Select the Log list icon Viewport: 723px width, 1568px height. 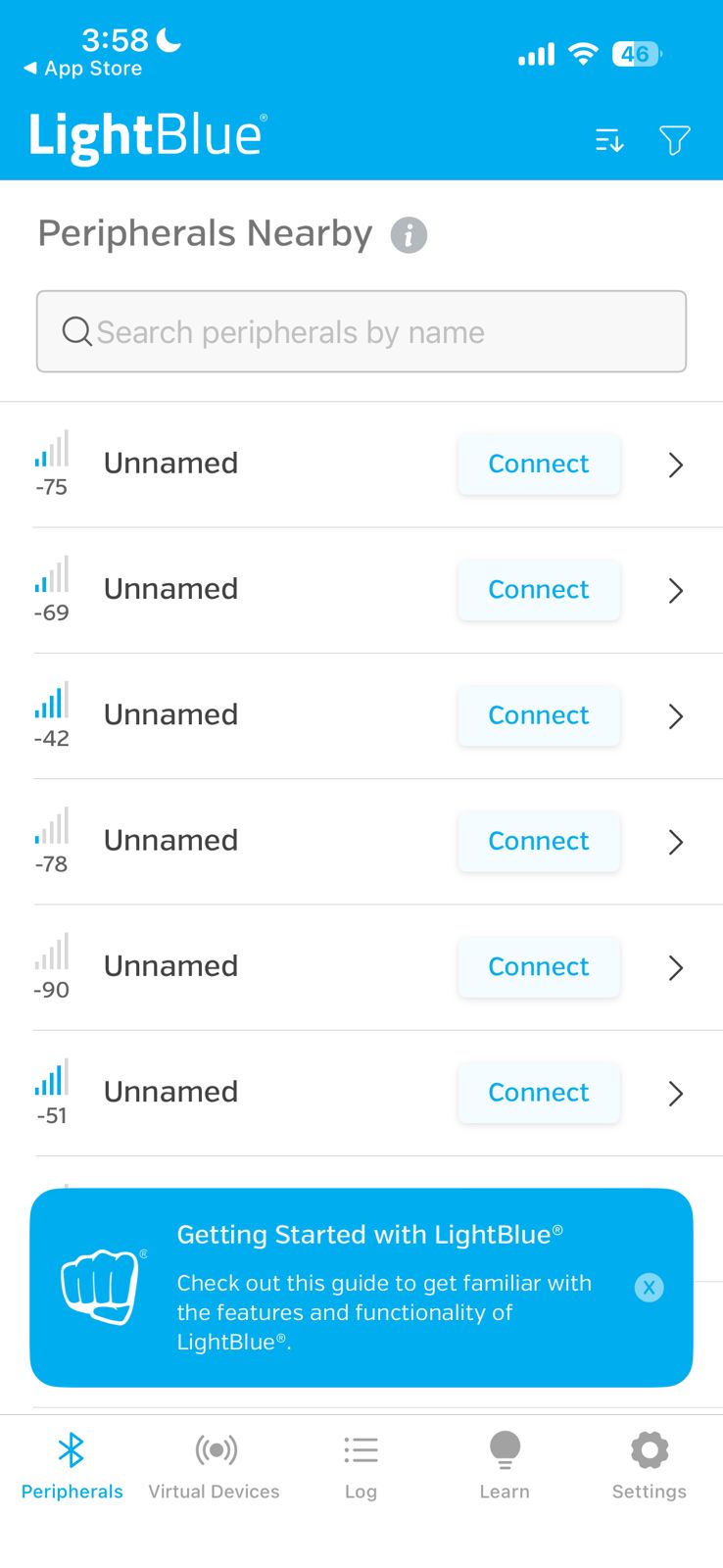click(x=361, y=1448)
